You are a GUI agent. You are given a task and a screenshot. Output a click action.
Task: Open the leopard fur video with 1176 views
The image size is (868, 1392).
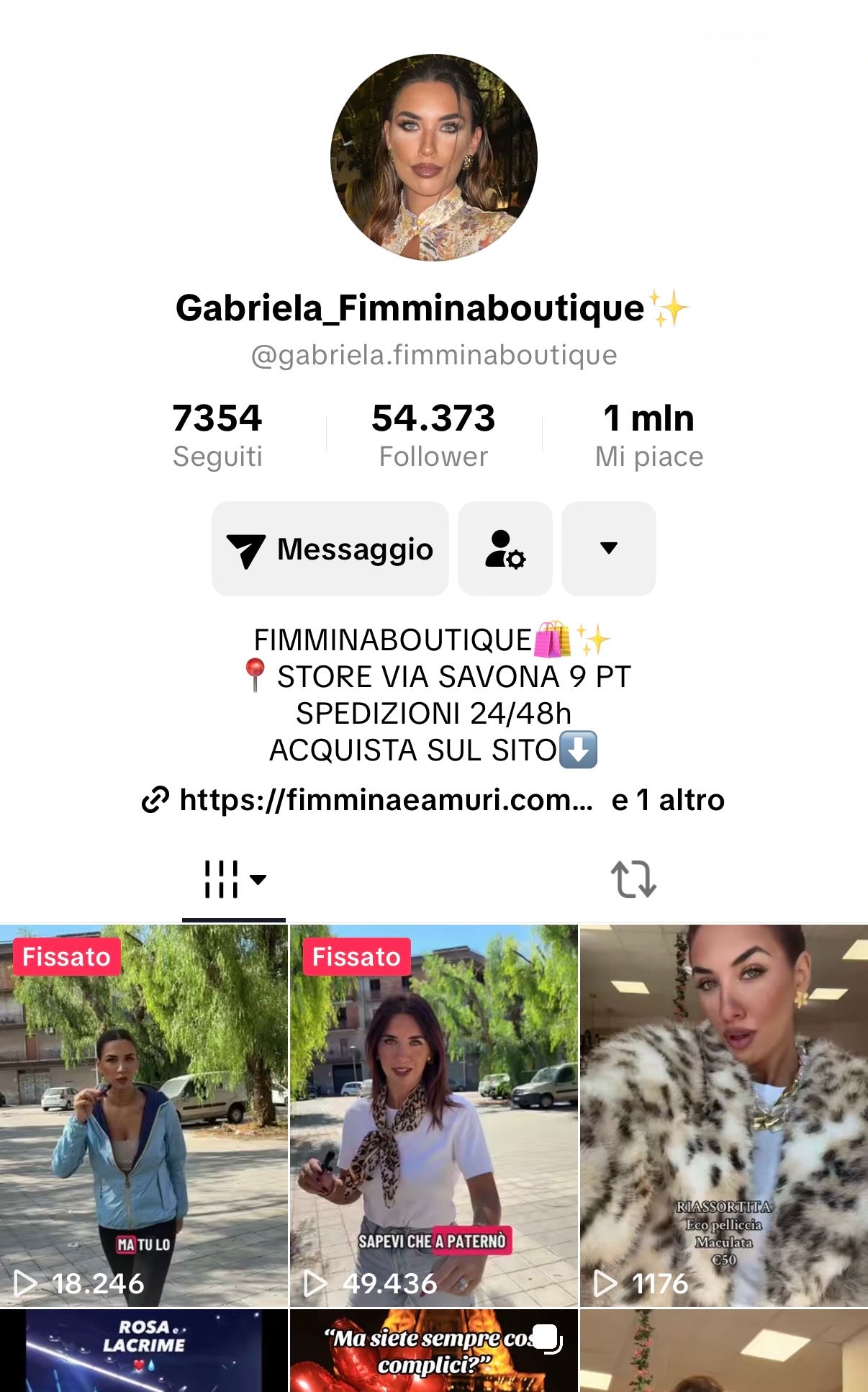tap(723, 1115)
